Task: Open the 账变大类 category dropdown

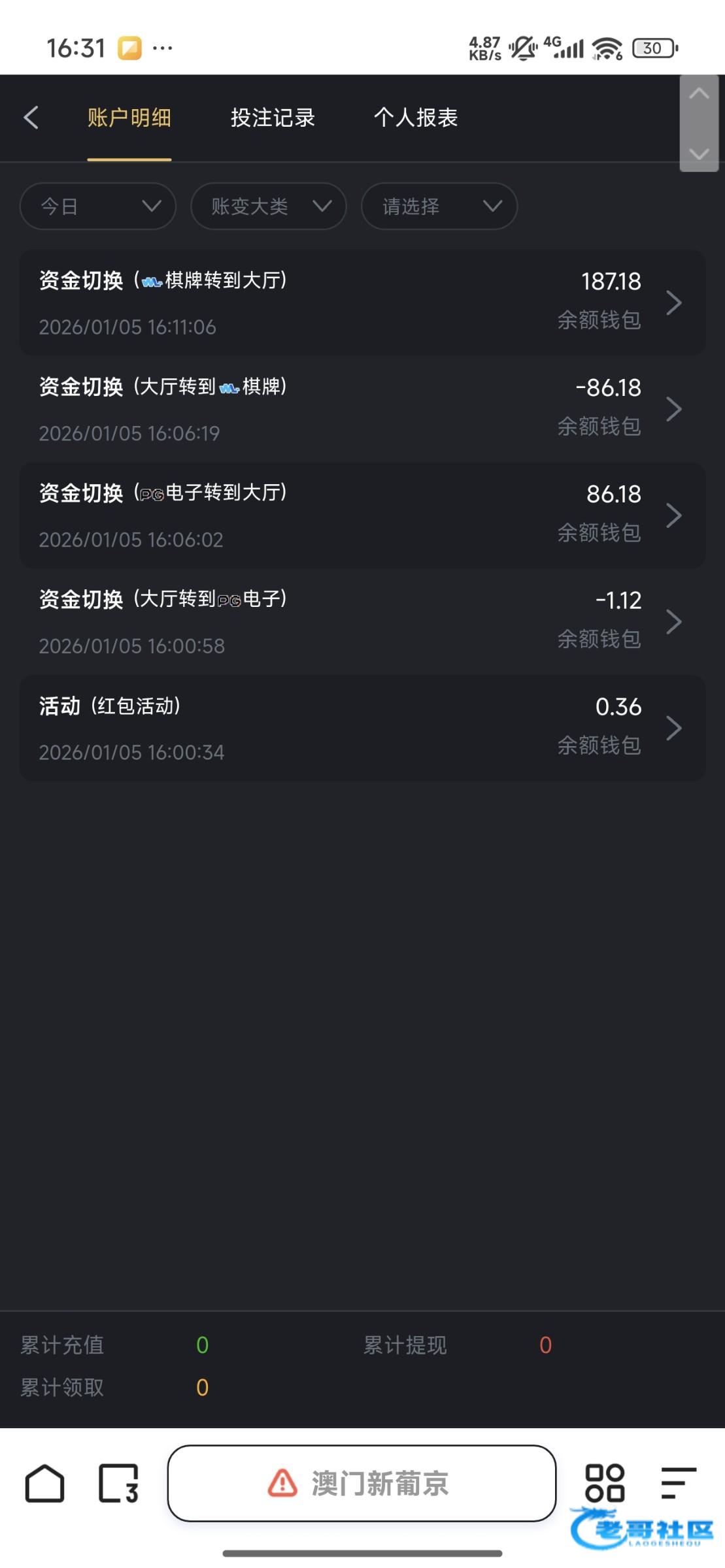Action: (268, 206)
